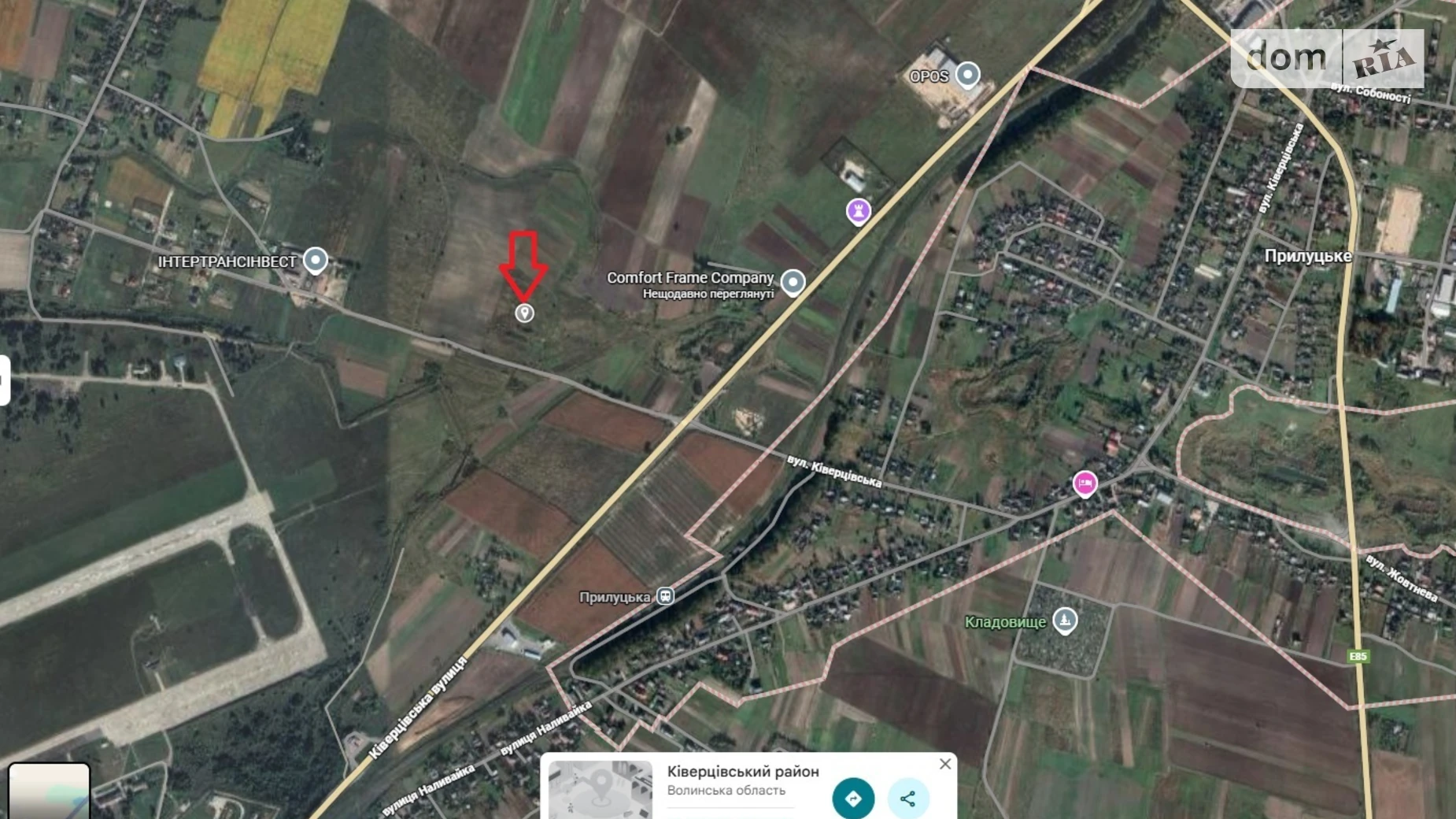The image size is (1456, 819).
Task: Get directions to Ківерцівський район
Action: [x=853, y=798]
